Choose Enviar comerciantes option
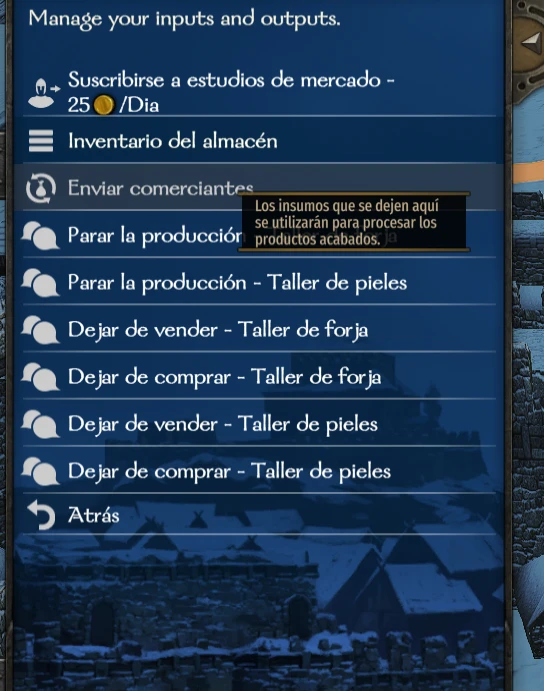 [259, 188]
